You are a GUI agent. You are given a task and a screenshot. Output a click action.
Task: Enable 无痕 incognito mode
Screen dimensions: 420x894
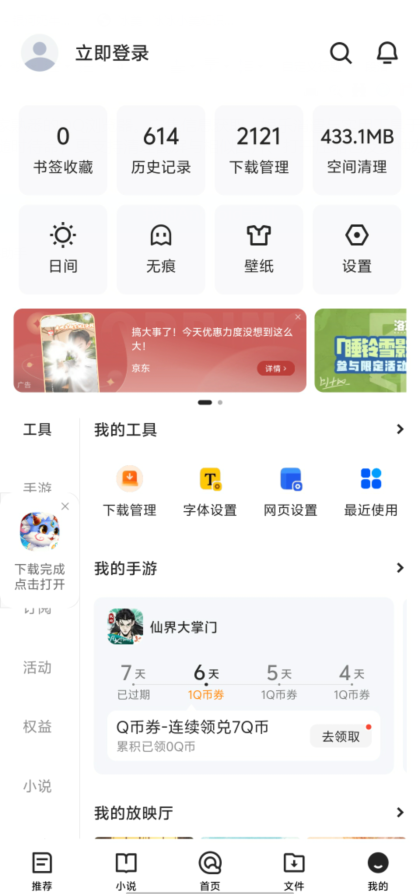tap(161, 249)
